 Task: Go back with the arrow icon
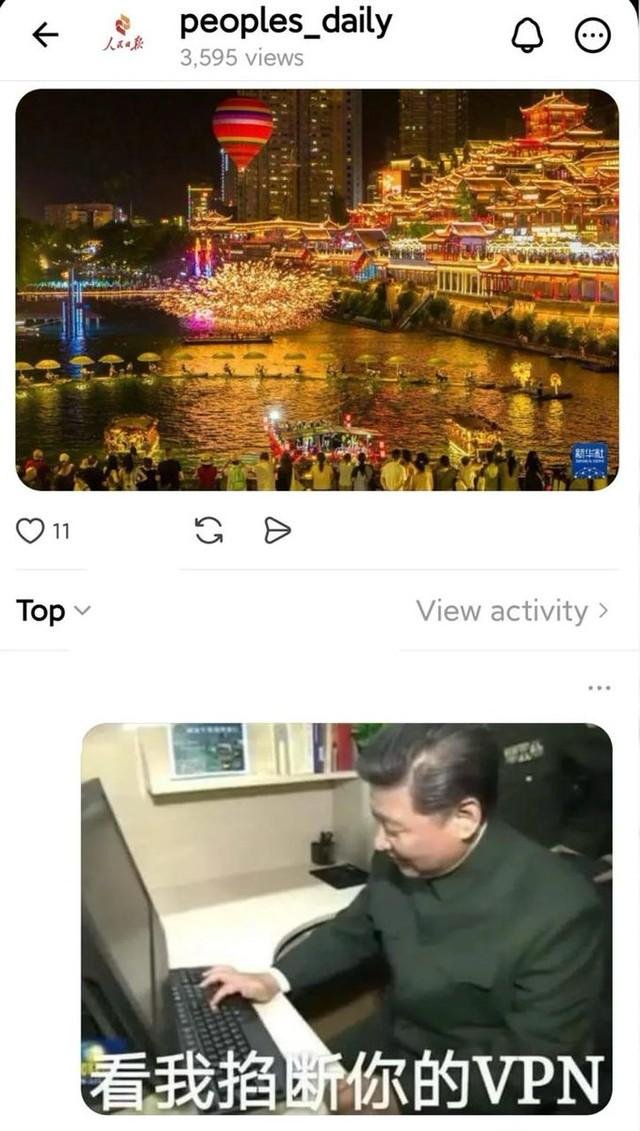point(45,35)
